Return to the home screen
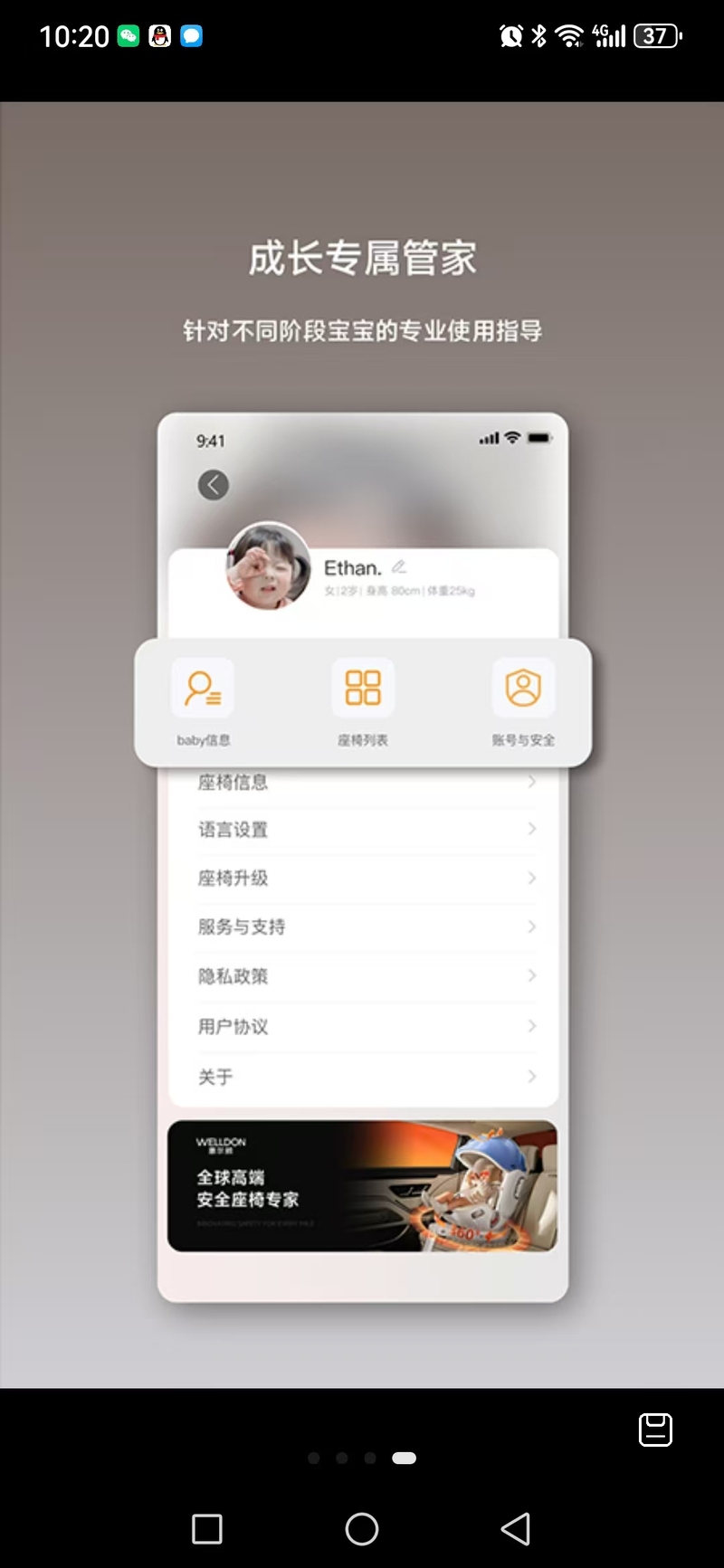This screenshot has height=1568, width=724. click(362, 1529)
